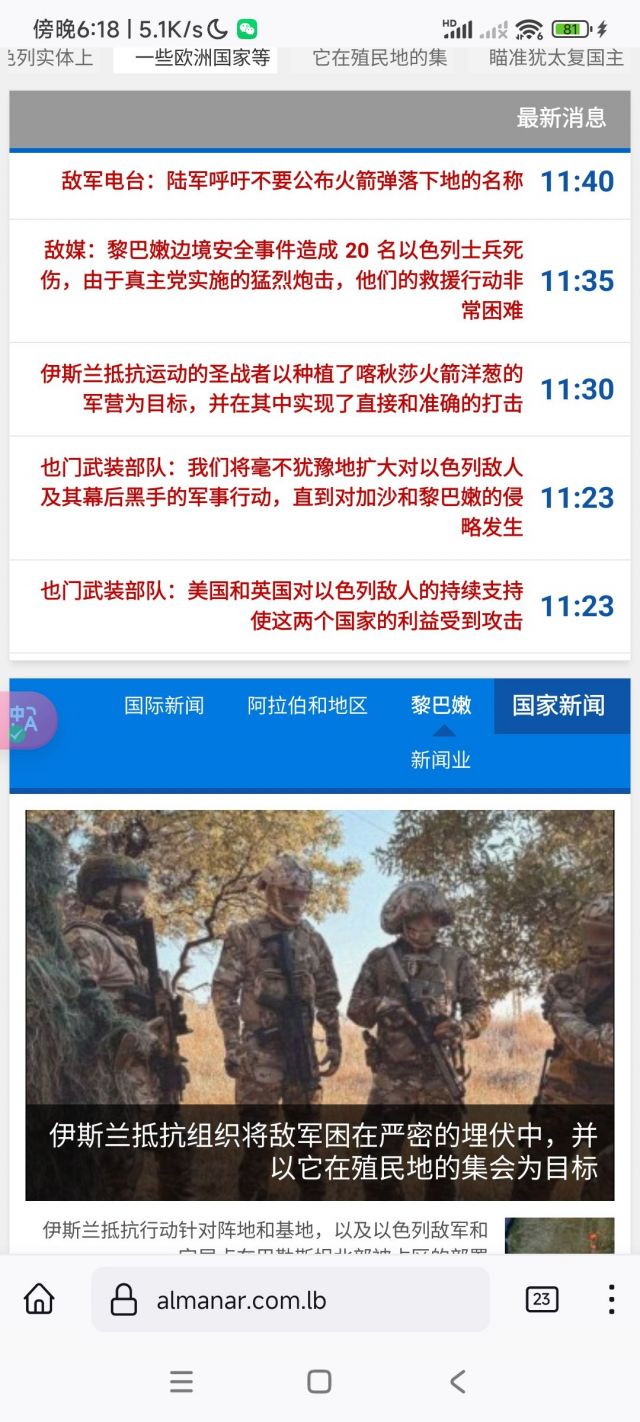Image resolution: width=640 pixels, height=1422 pixels.
Task: Select the 黎巴嫩 tab
Action: [x=441, y=706]
